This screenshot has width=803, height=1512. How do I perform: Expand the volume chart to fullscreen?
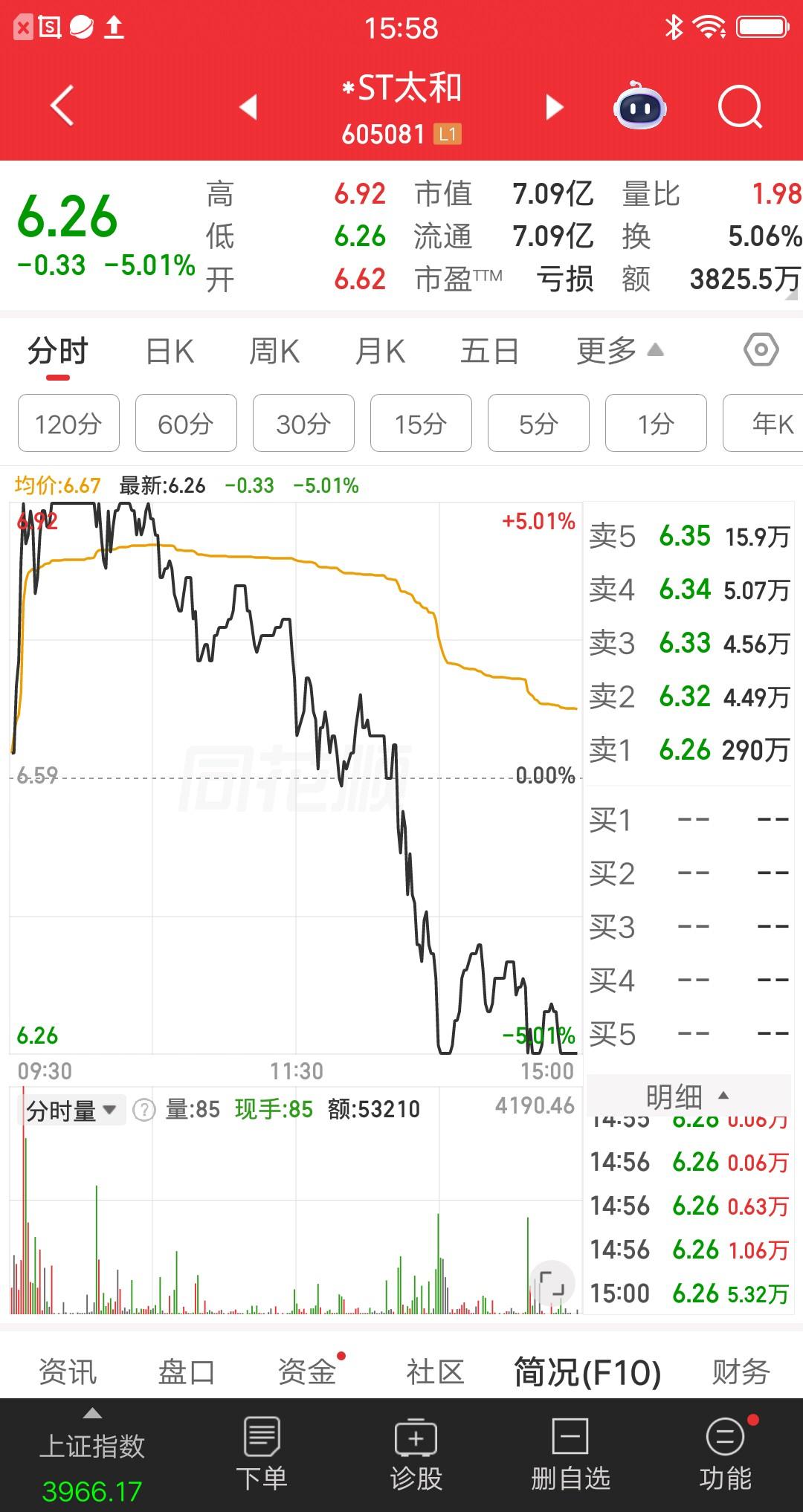click(x=551, y=1282)
